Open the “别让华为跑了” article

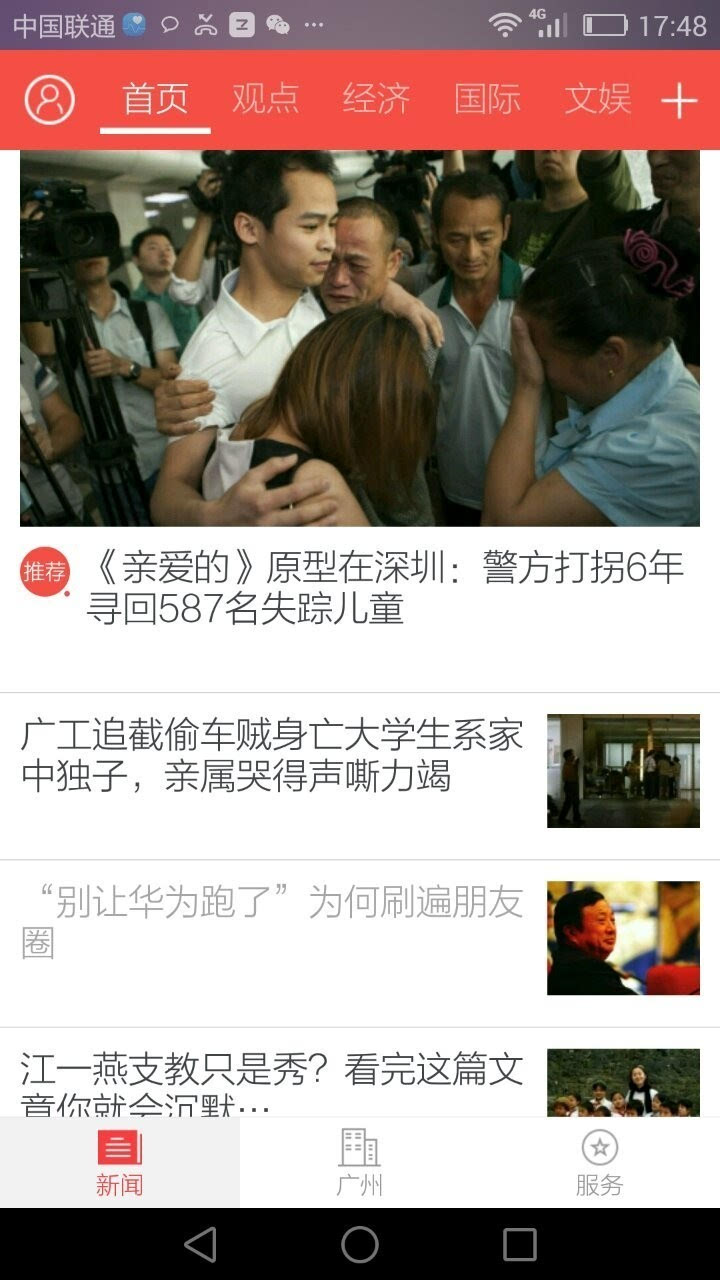tap(272, 922)
